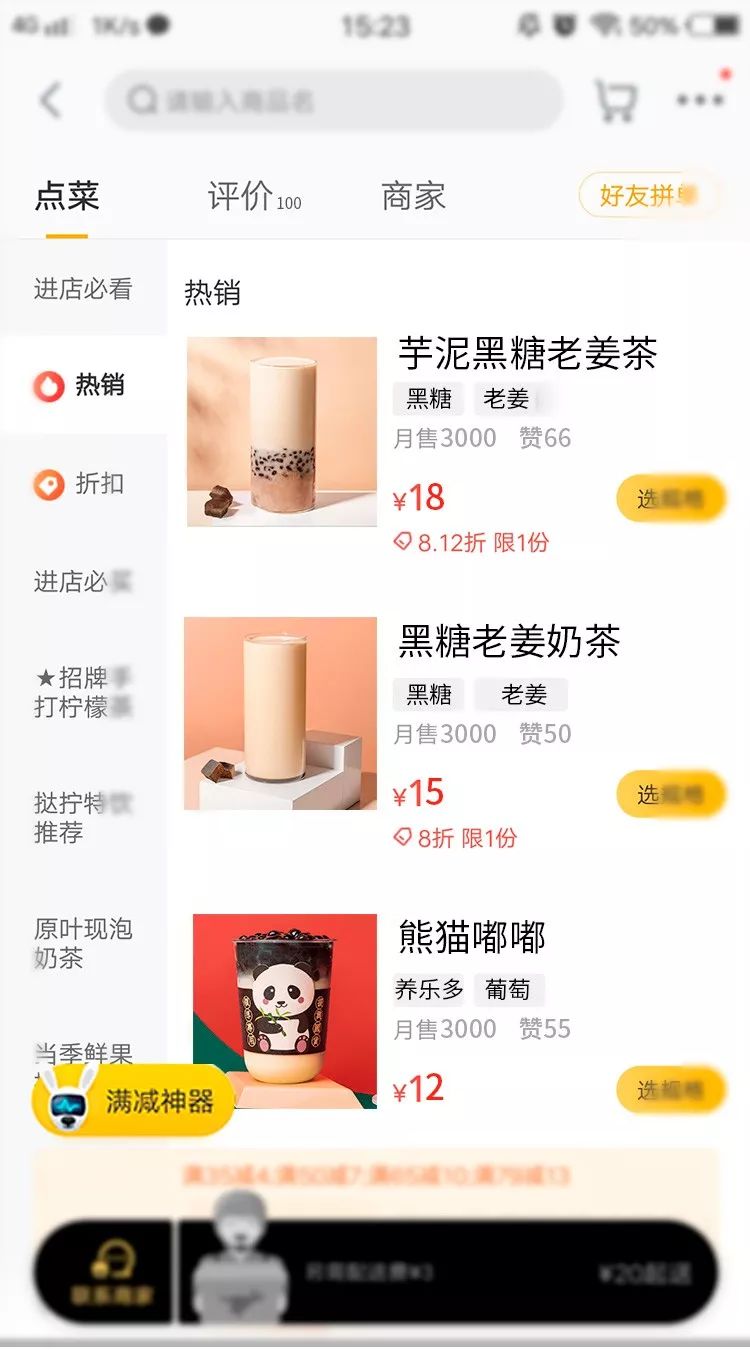Select the 热销 category in sidebar
Image resolution: width=750 pixels, height=1350 pixels.
click(x=84, y=385)
